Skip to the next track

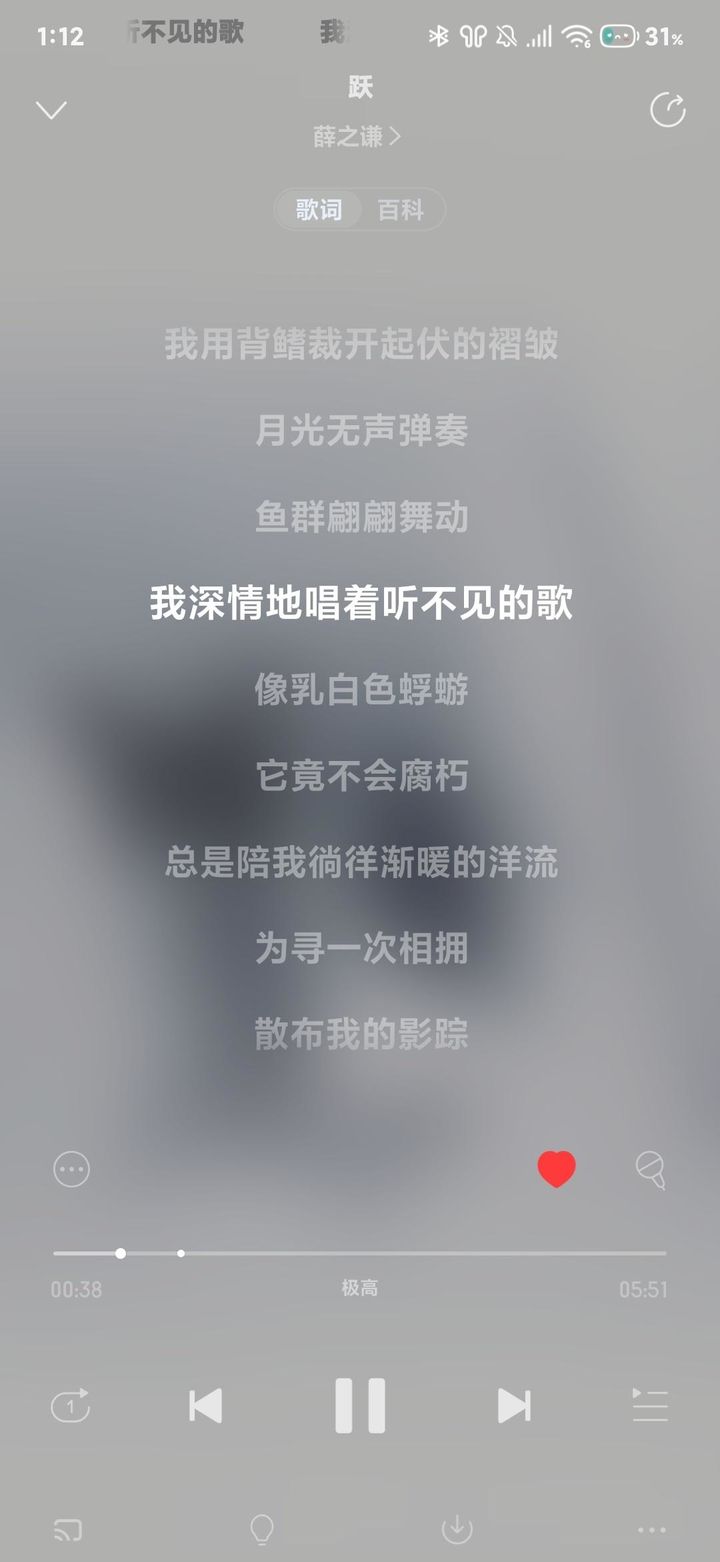(x=514, y=1406)
